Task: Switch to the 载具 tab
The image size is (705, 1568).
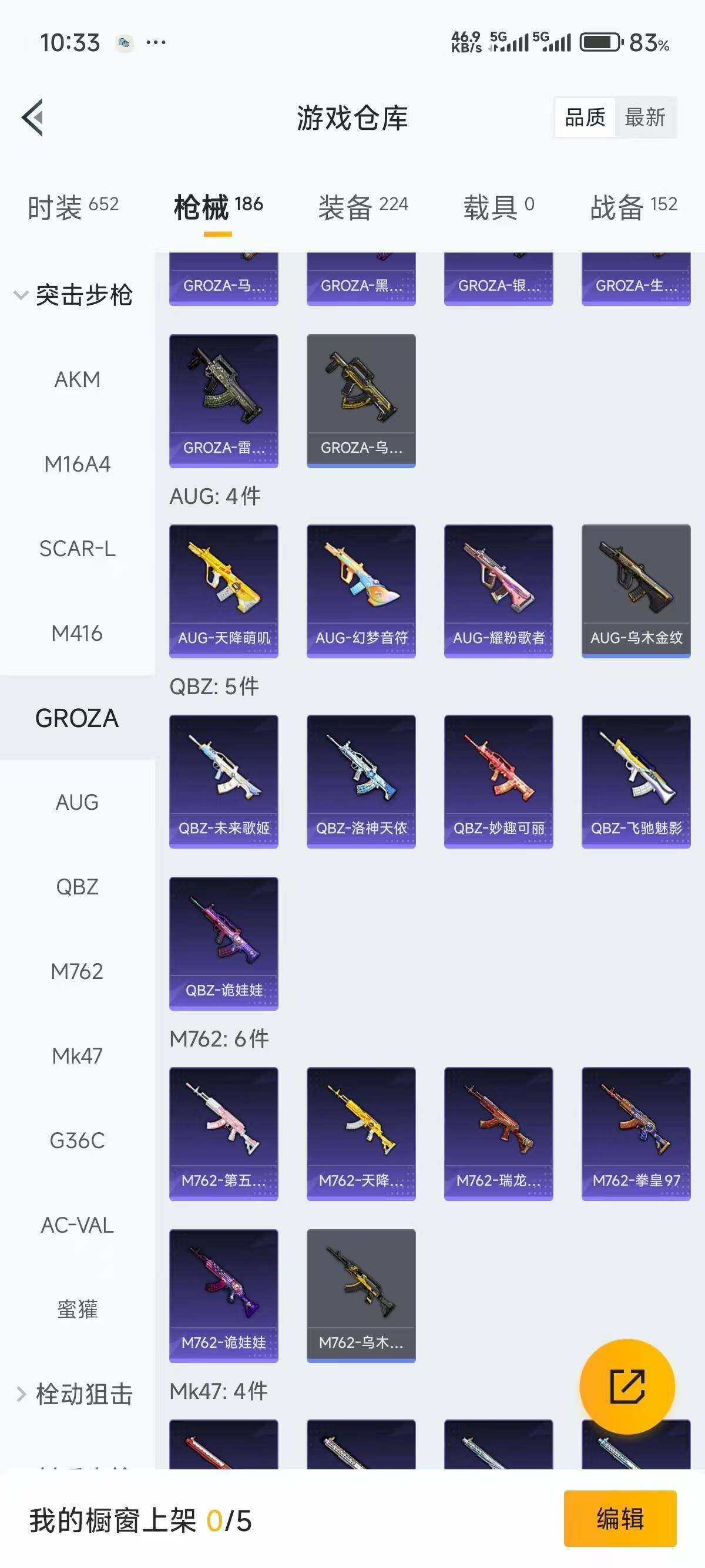Action: pyautogui.click(x=499, y=207)
